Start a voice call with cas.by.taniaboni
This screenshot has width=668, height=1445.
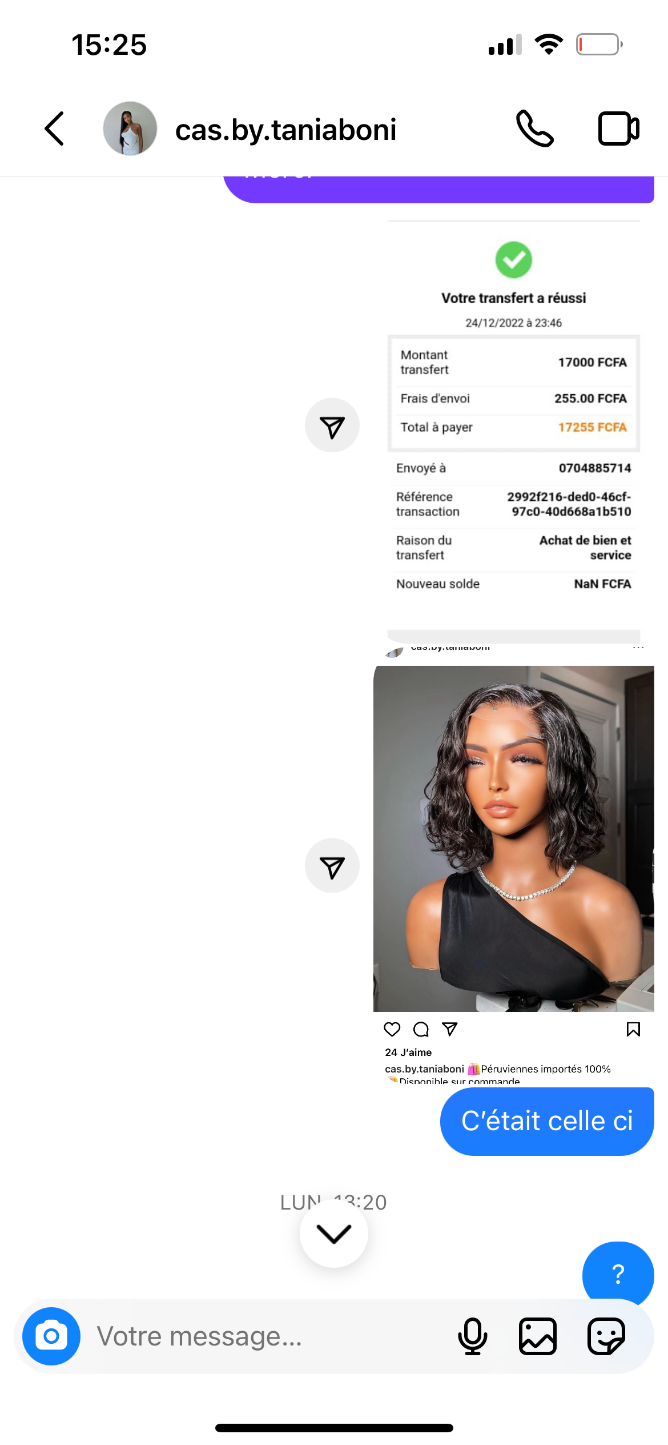click(534, 129)
